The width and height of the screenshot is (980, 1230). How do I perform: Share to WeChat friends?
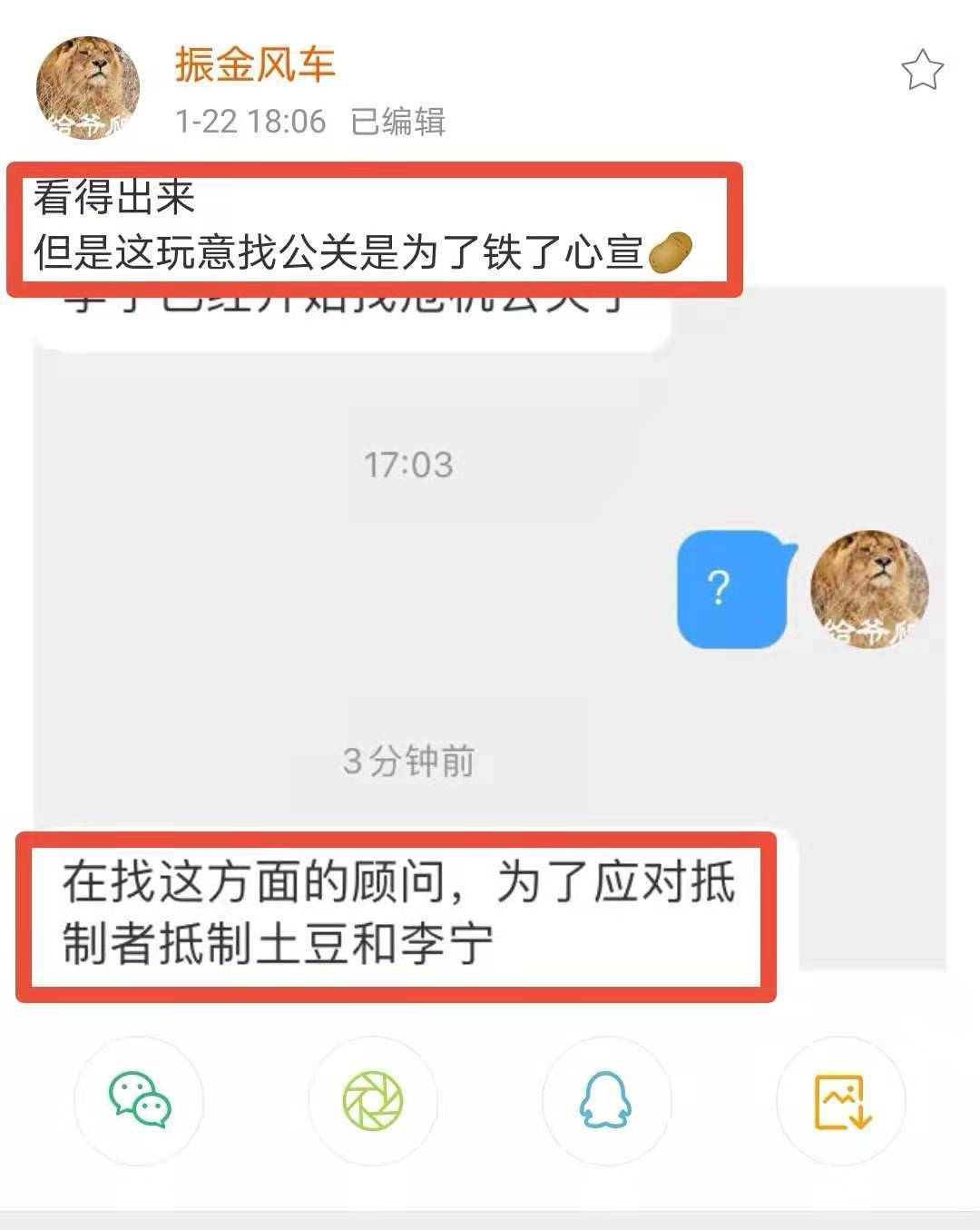[x=139, y=1100]
